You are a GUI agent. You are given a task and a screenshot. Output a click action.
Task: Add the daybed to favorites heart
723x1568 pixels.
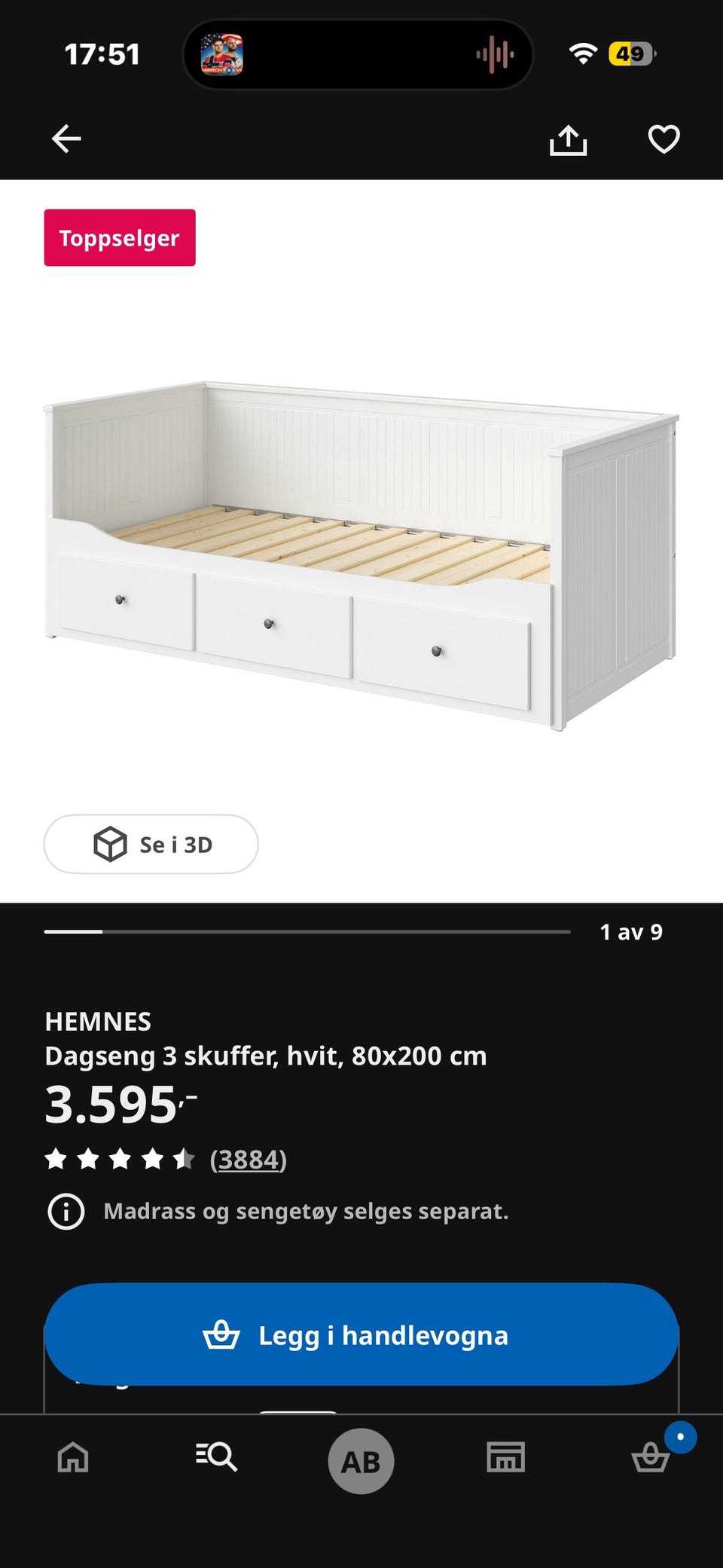tap(664, 139)
